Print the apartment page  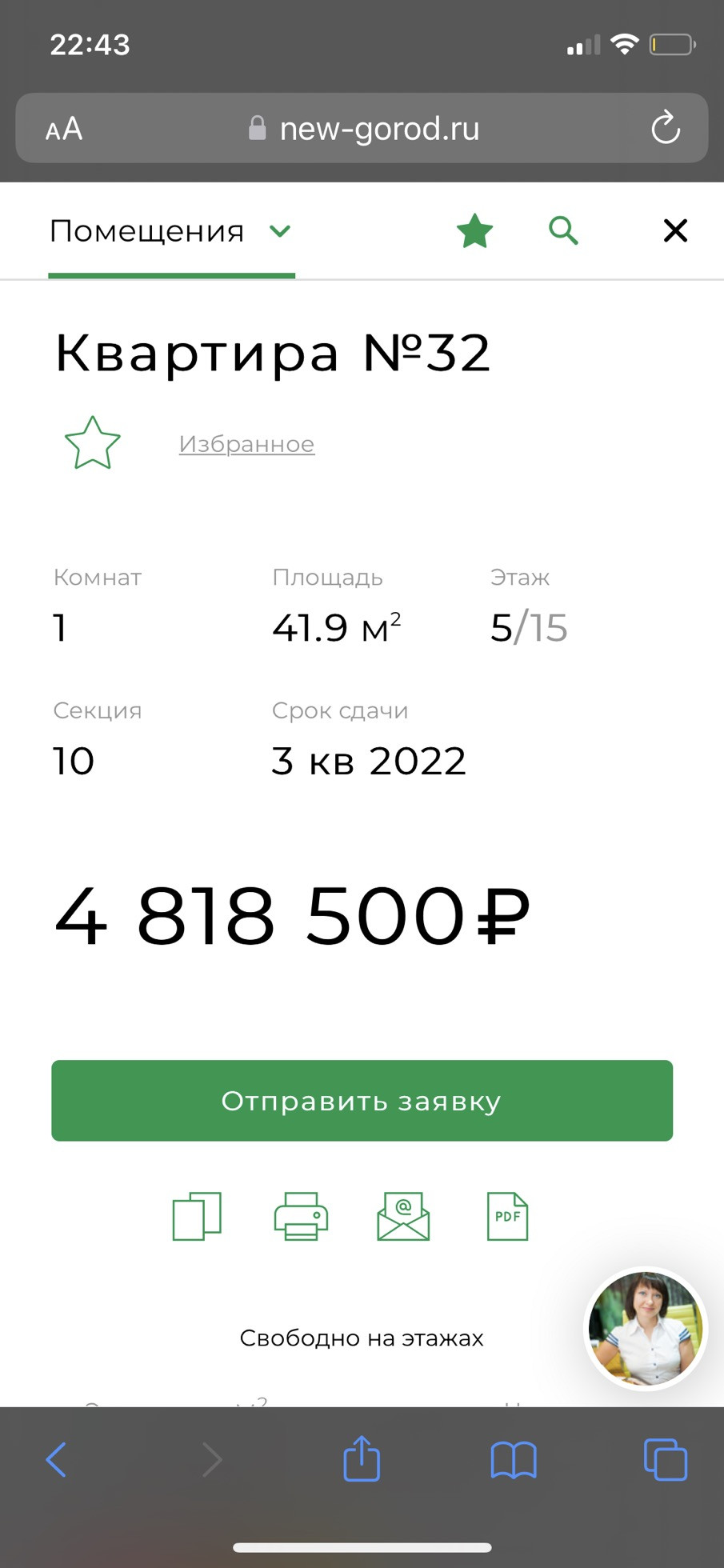(301, 1216)
